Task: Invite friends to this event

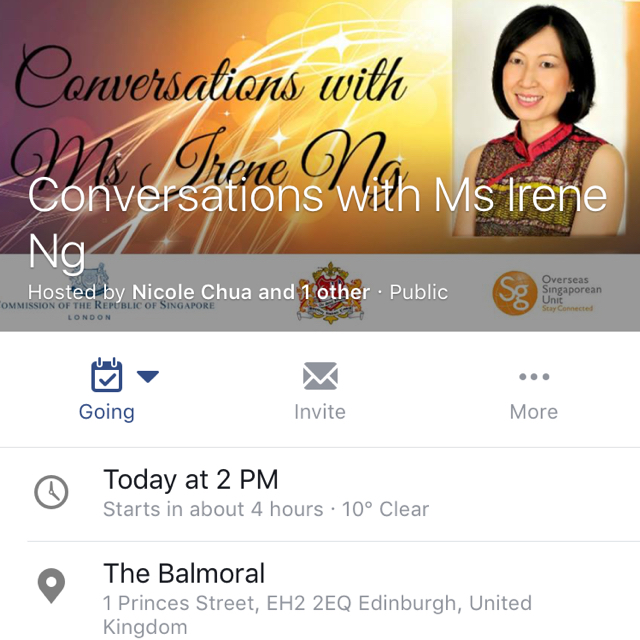Action: tap(320, 391)
